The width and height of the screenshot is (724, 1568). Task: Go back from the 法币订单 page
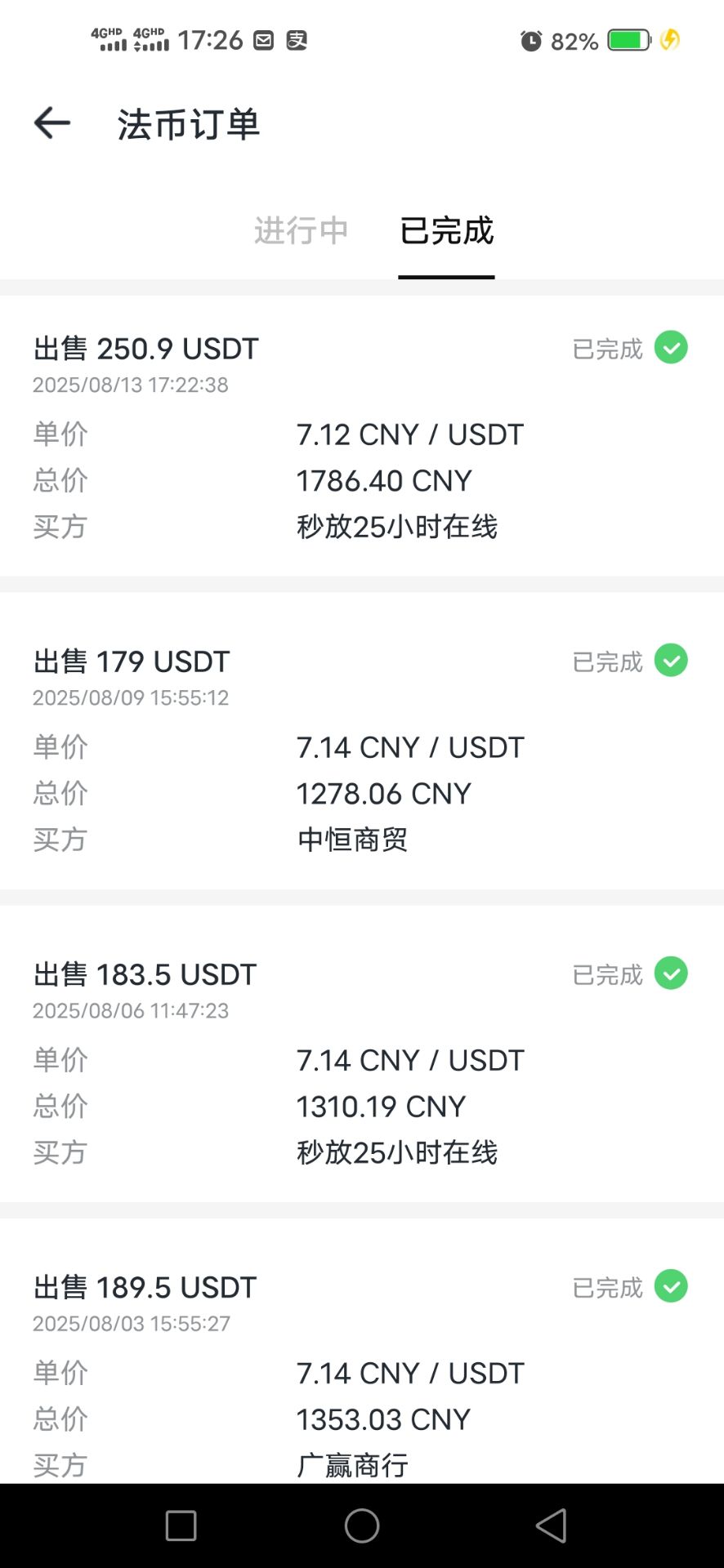click(x=52, y=123)
